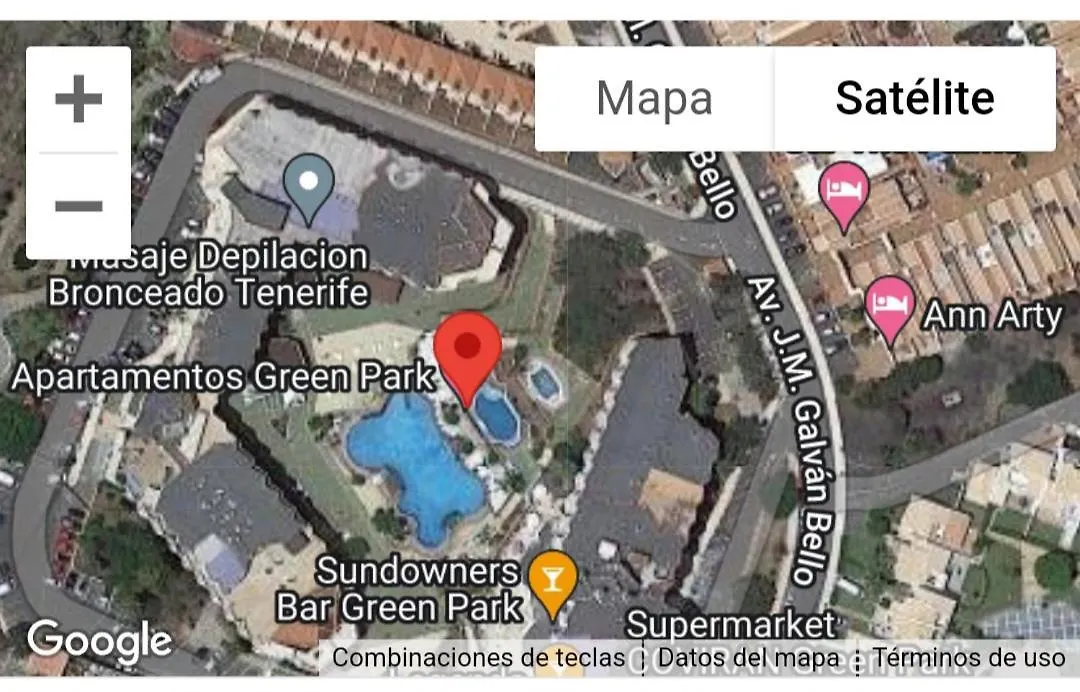View Datos del mapa info

pos(748,658)
